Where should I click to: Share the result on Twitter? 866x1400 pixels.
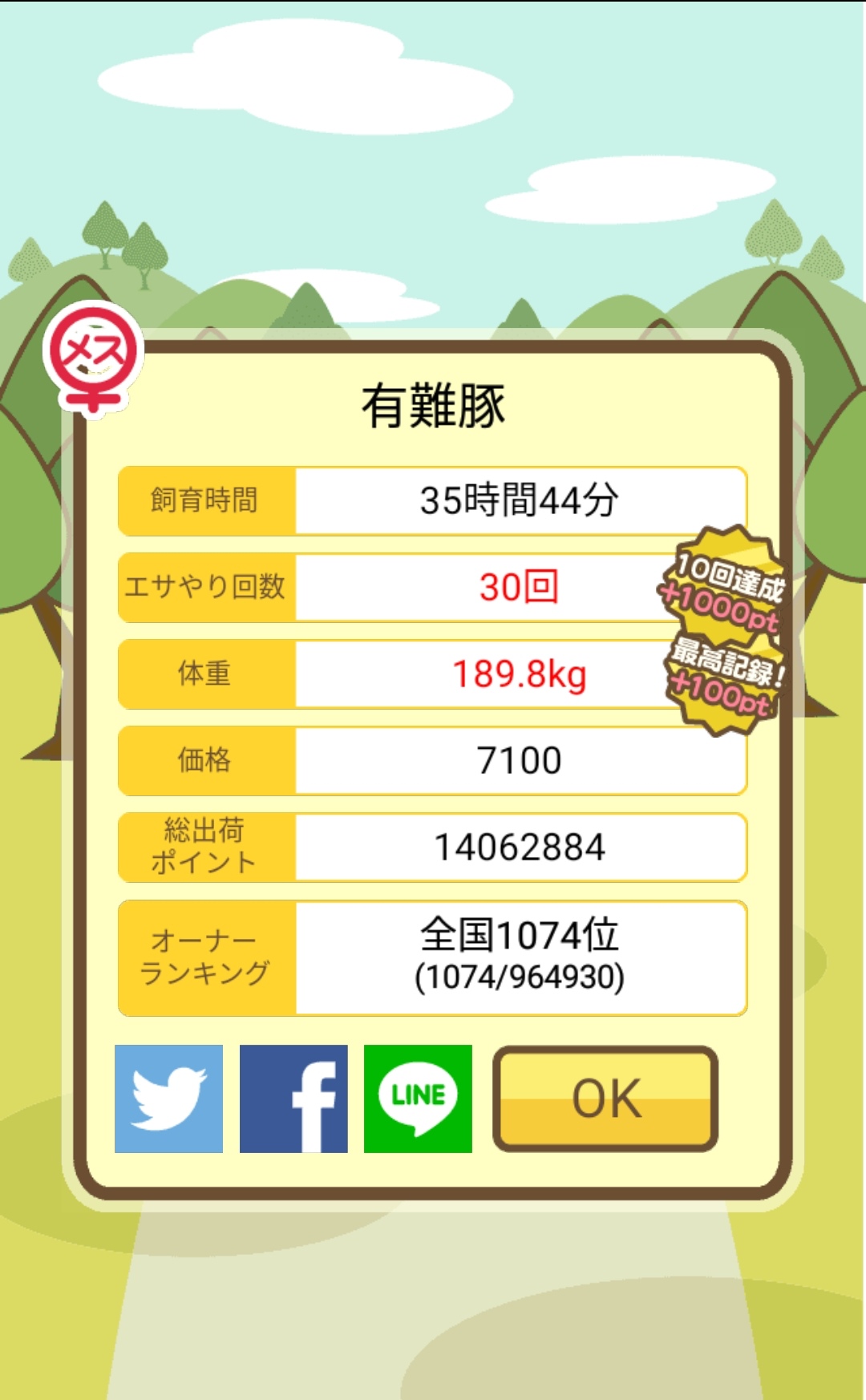pyautogui.click(x=168, y=1099)
